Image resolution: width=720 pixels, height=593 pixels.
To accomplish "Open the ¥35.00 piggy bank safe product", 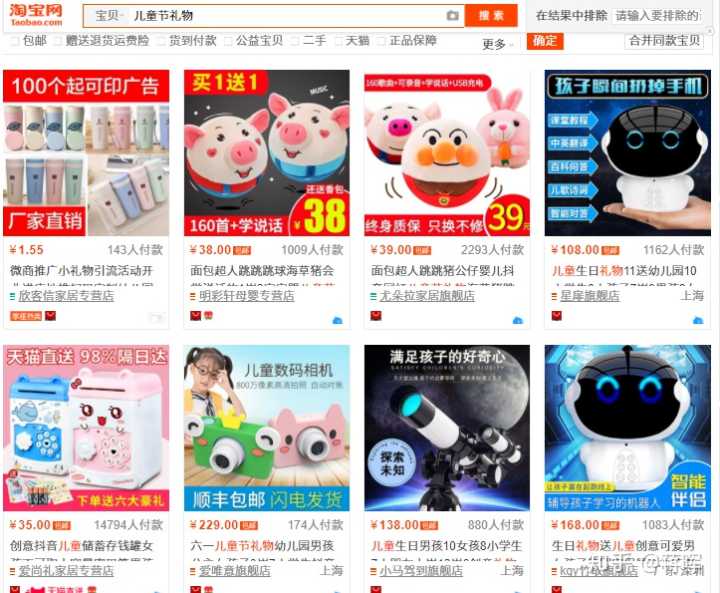I will 86,428.
